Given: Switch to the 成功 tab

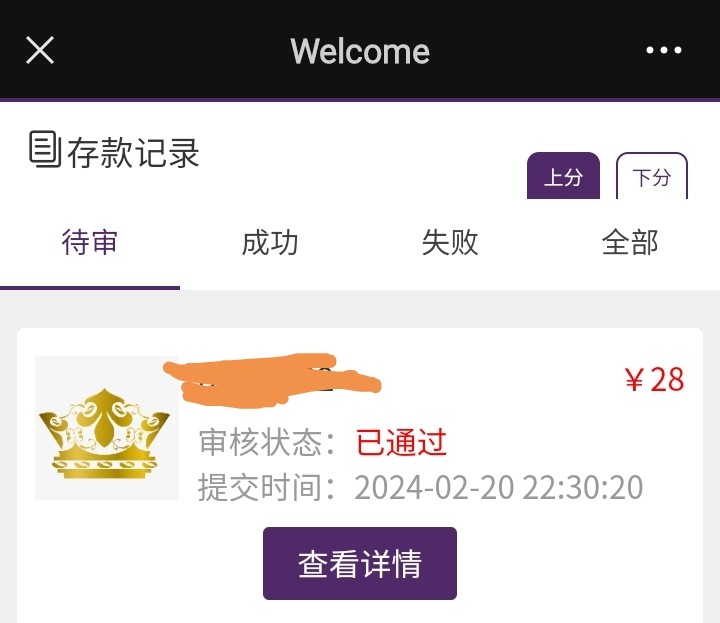Looking at the screenshot, I should click(270, 243).
